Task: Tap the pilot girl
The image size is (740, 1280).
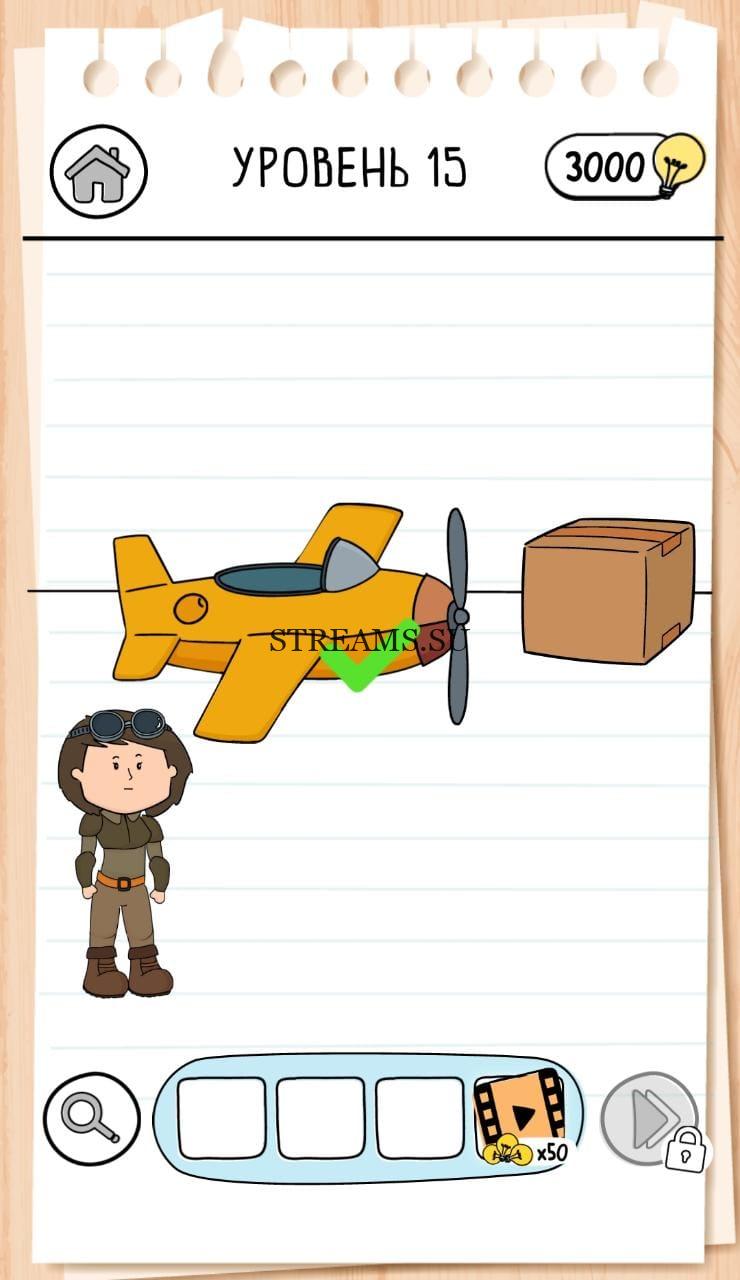Action: (x=125, y=850)
